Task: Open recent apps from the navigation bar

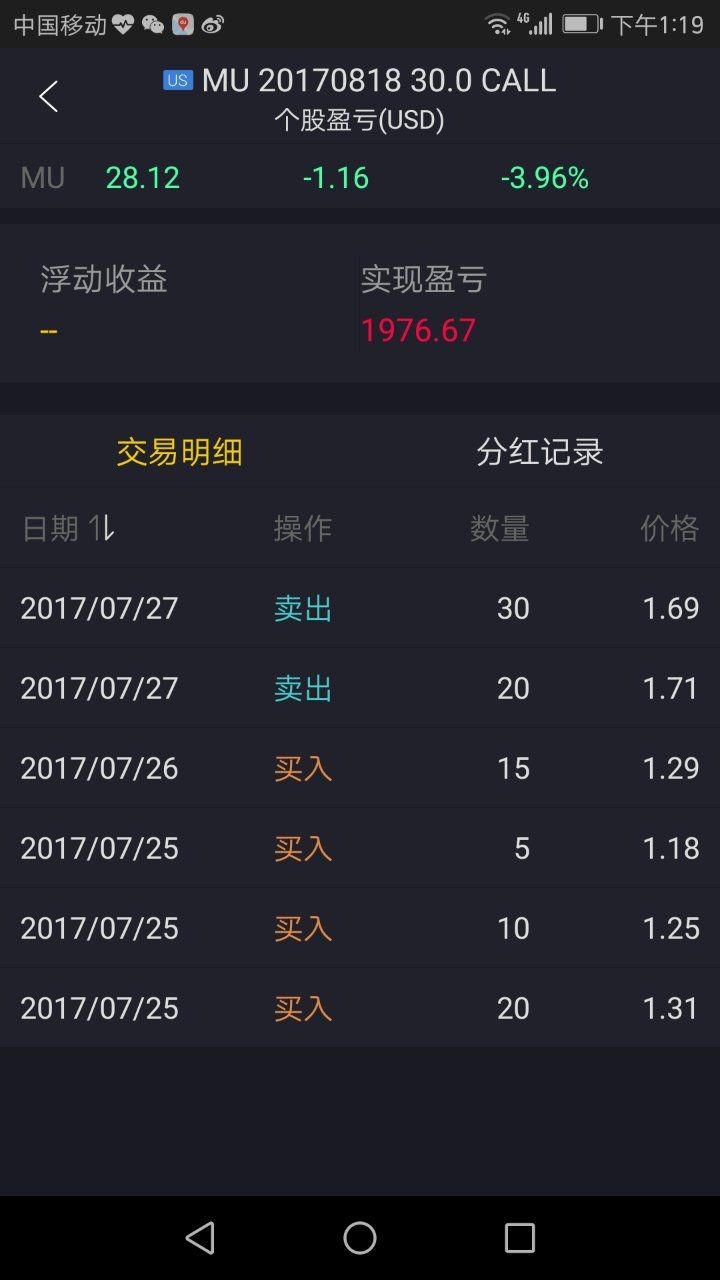Action: pos(519,1238)
